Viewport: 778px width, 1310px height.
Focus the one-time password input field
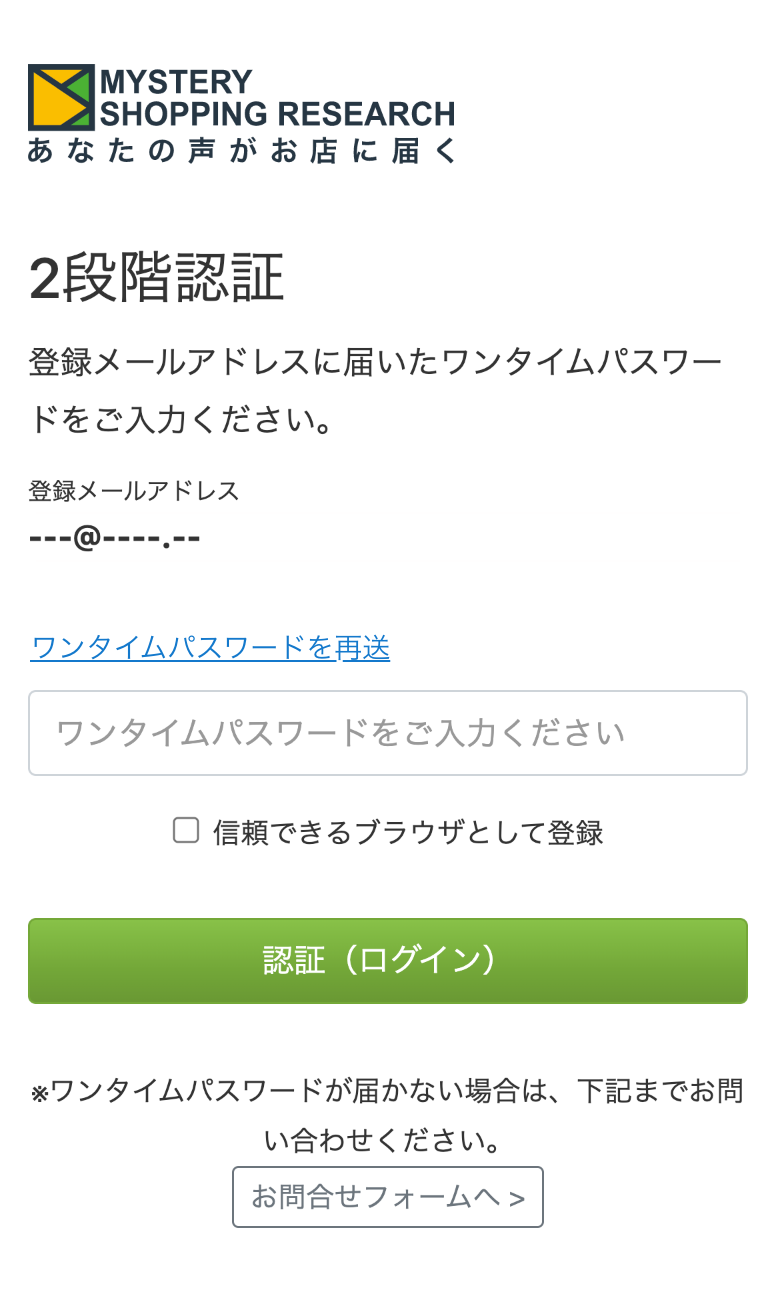tap(388, 733)
